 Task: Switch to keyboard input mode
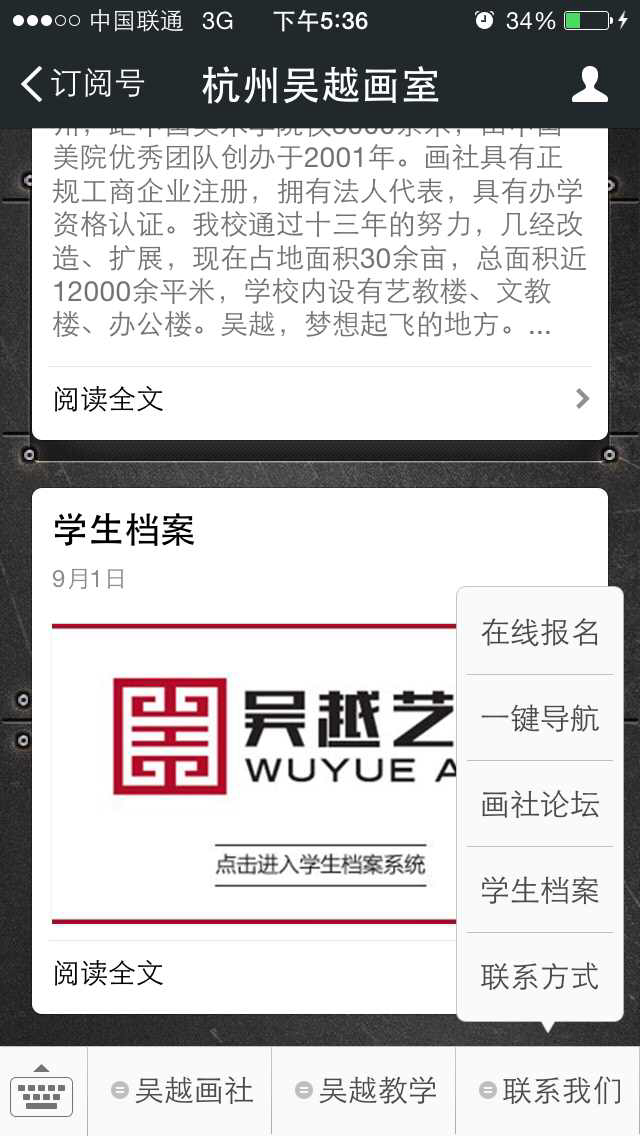pyautogui.click(x=42, y=1091)
